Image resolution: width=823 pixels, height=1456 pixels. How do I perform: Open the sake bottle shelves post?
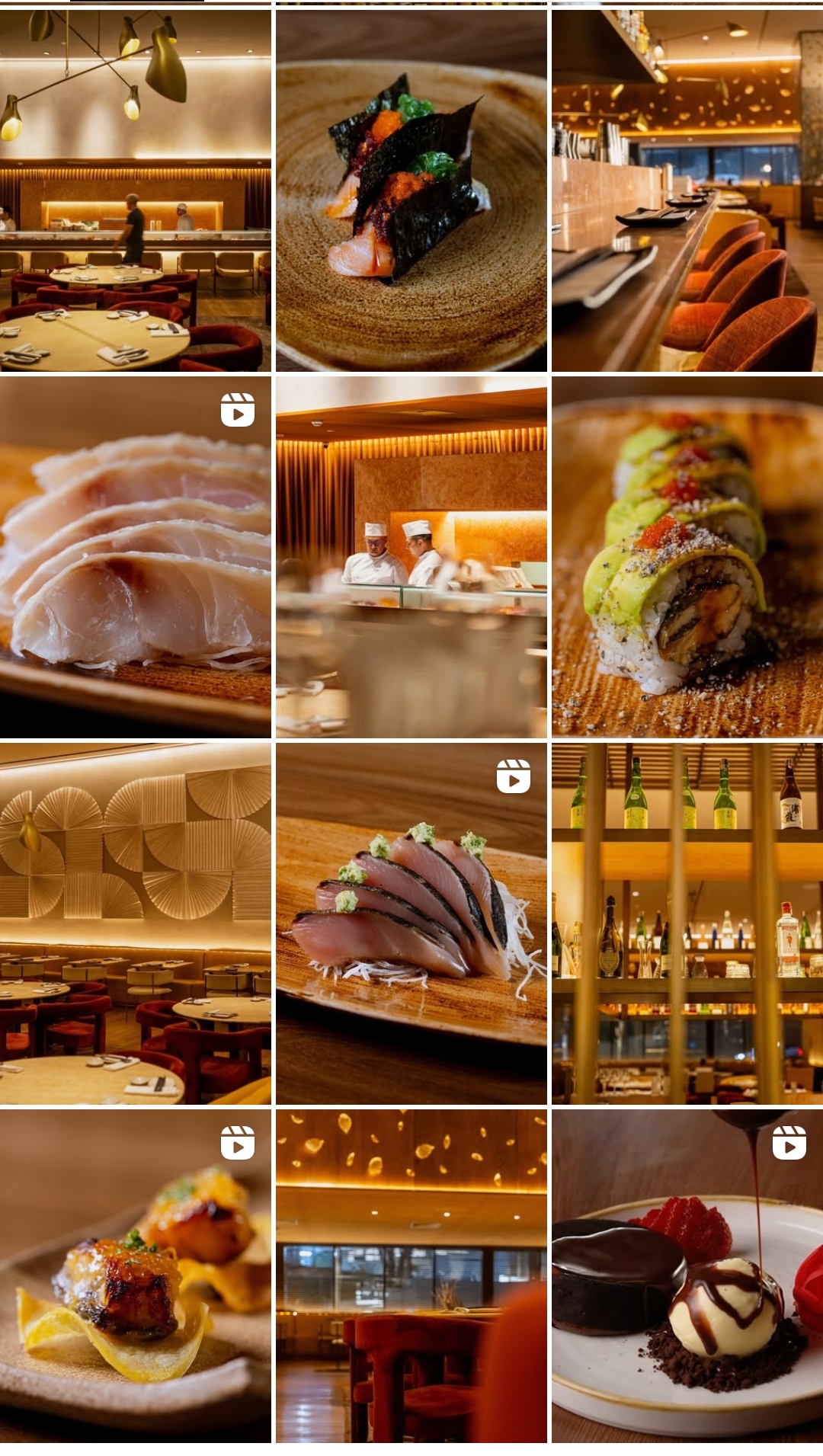tap(687, 923)
